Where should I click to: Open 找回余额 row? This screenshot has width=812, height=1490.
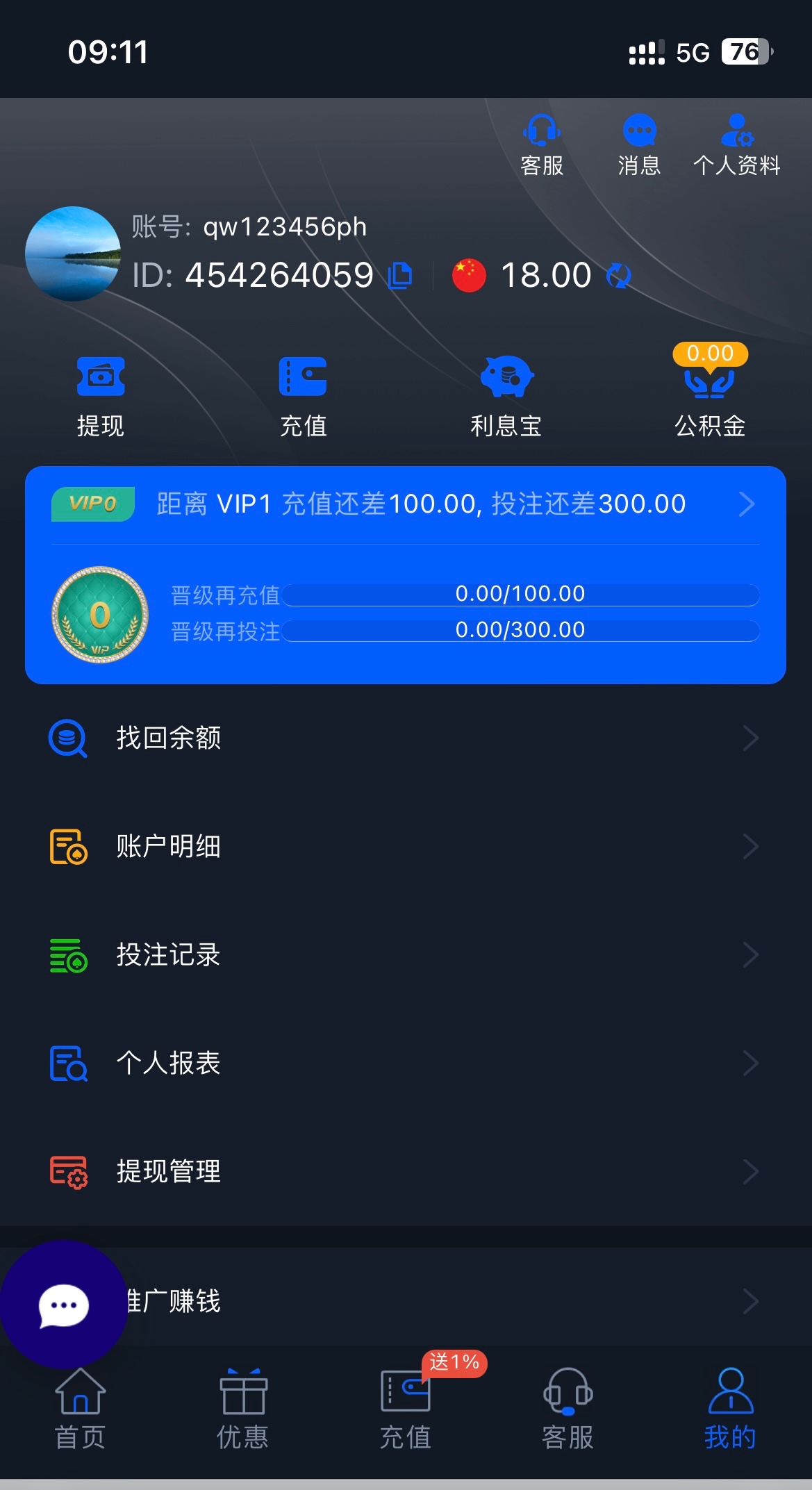click(x=406, y=738)
